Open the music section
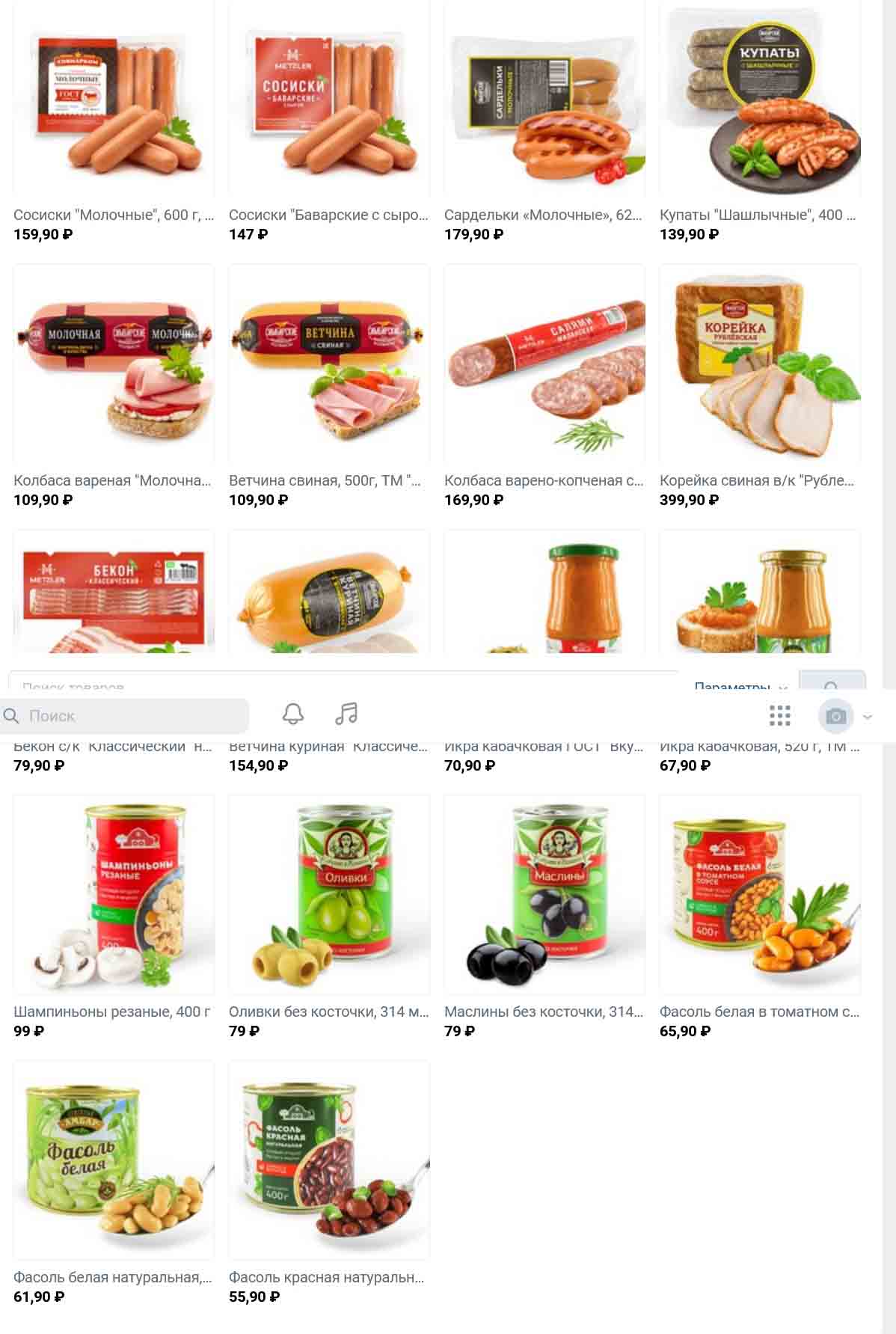The height and width of the screenshot is (1334, 896). 346,714
